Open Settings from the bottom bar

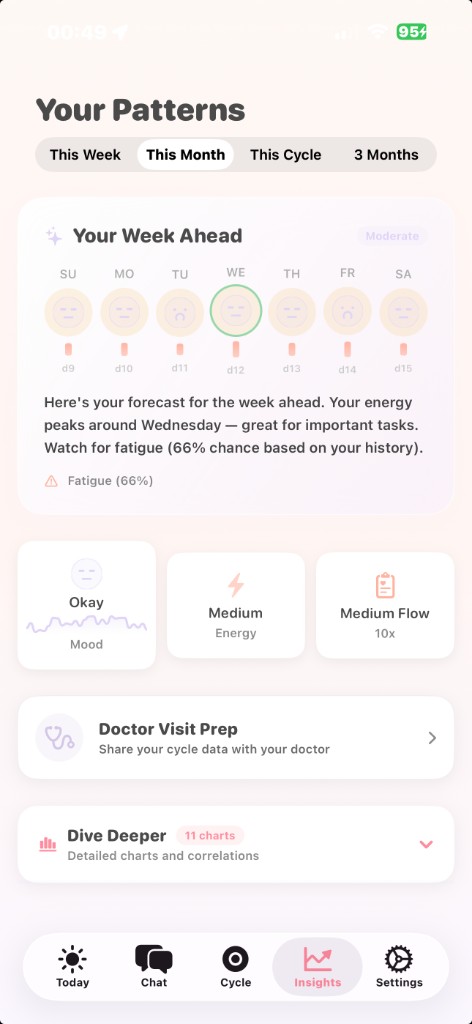(399, 967)
